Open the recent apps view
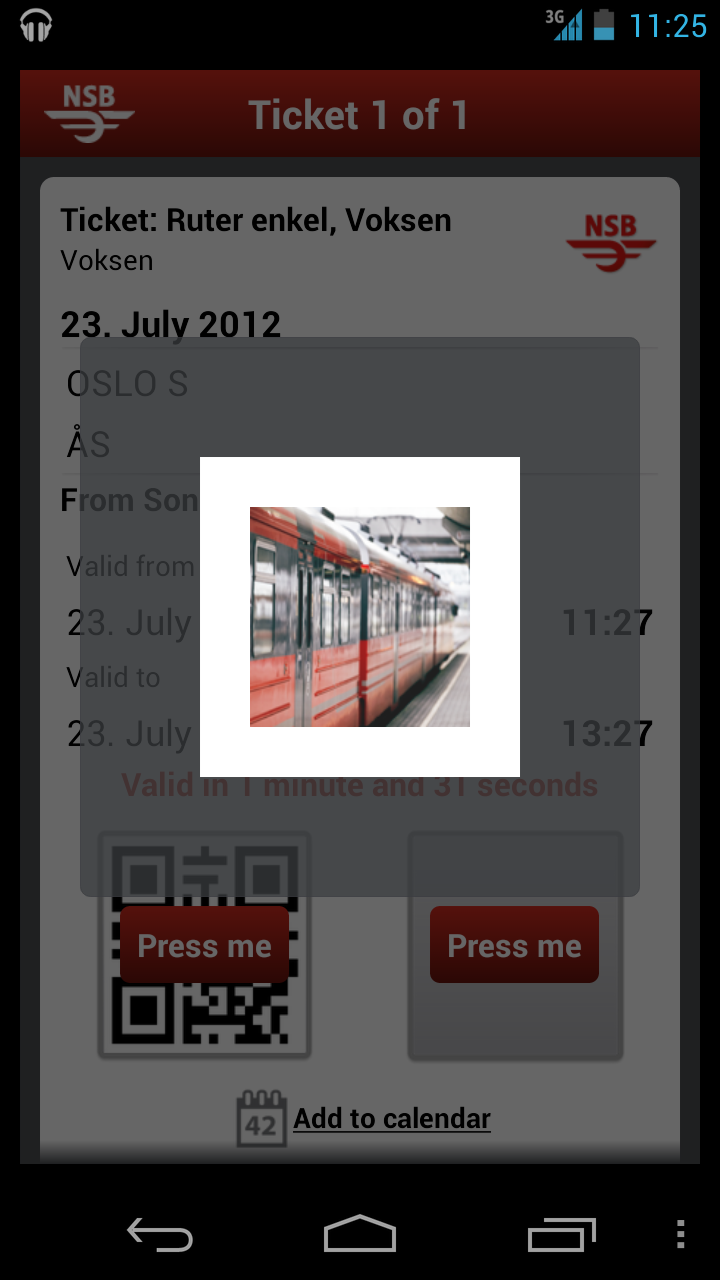Viewport: 720px width, 1280px height. (561, 1235)
